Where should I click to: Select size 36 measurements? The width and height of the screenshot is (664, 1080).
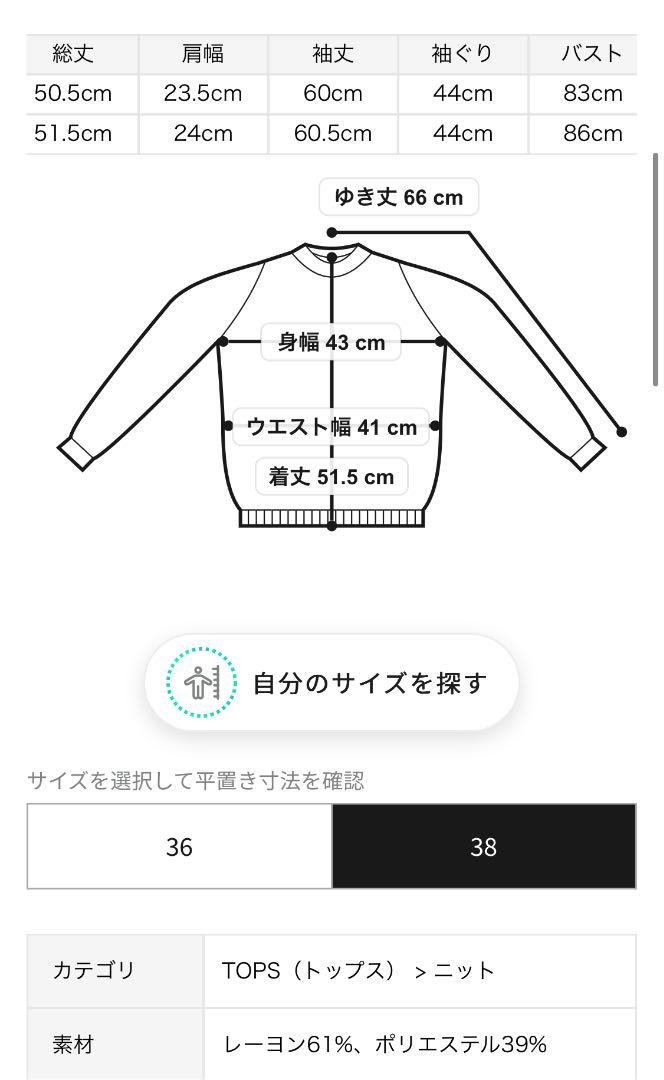click(x=180, y=847)
